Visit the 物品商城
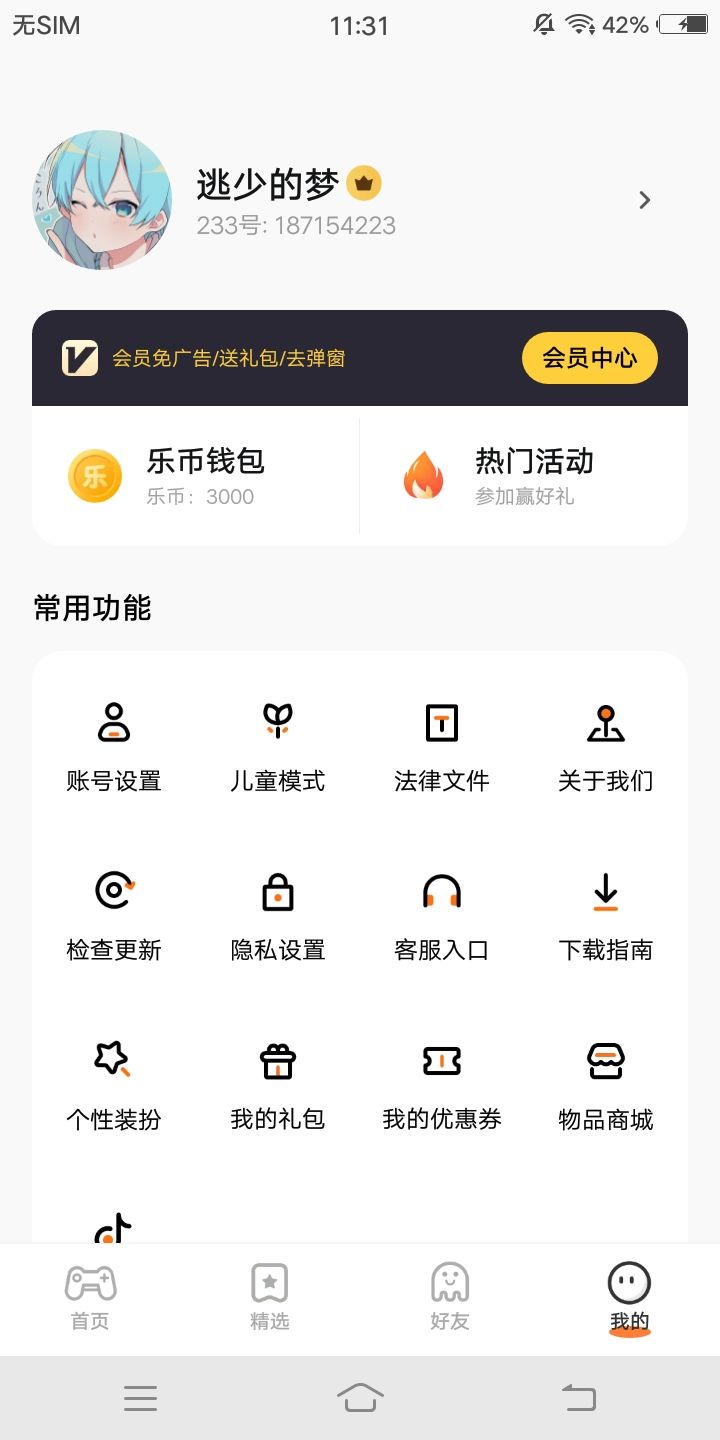The image size is (720, 1440). [x=606, y=1086]
